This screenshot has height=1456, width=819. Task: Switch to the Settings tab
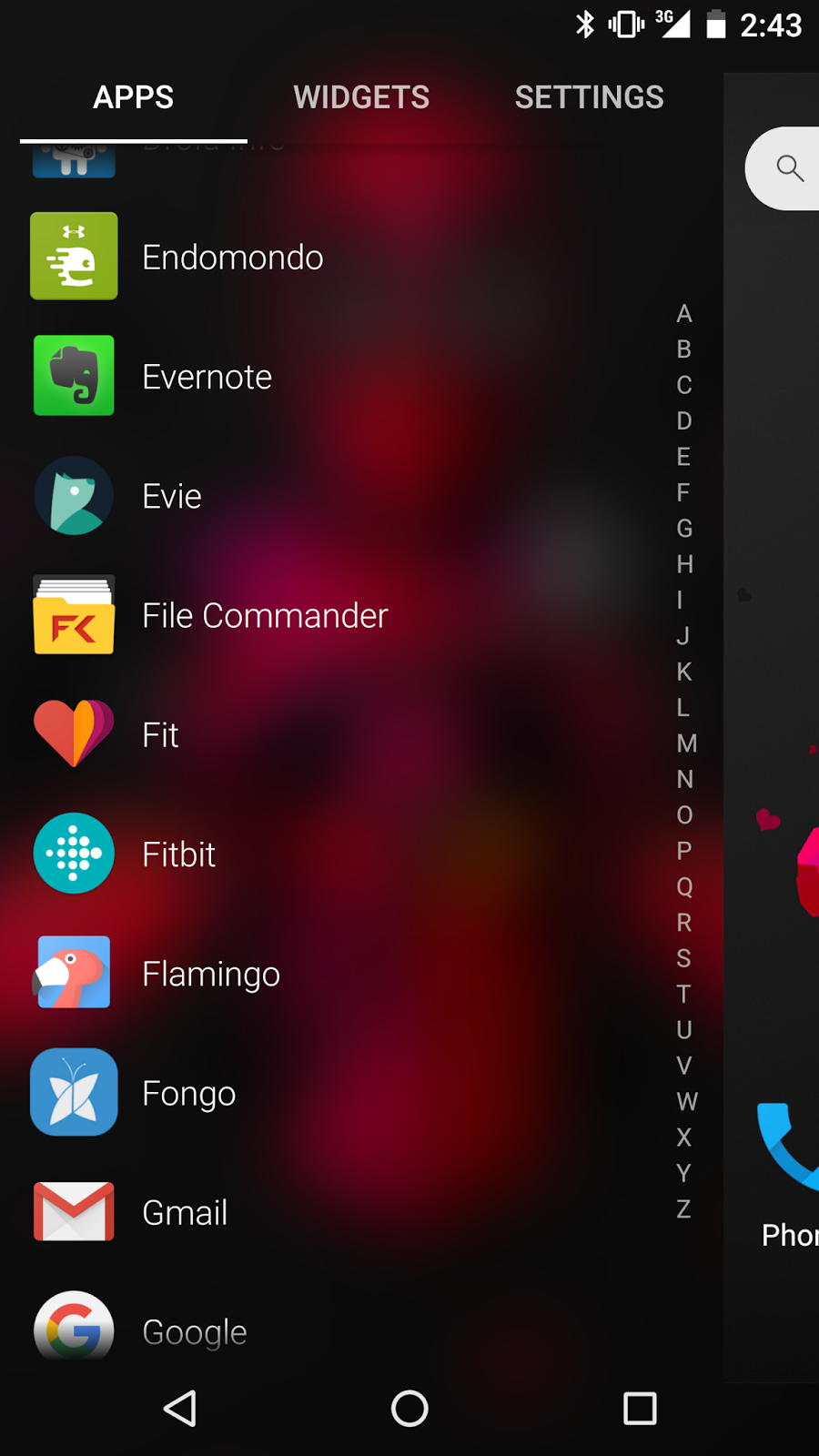(x=589, y=97)
